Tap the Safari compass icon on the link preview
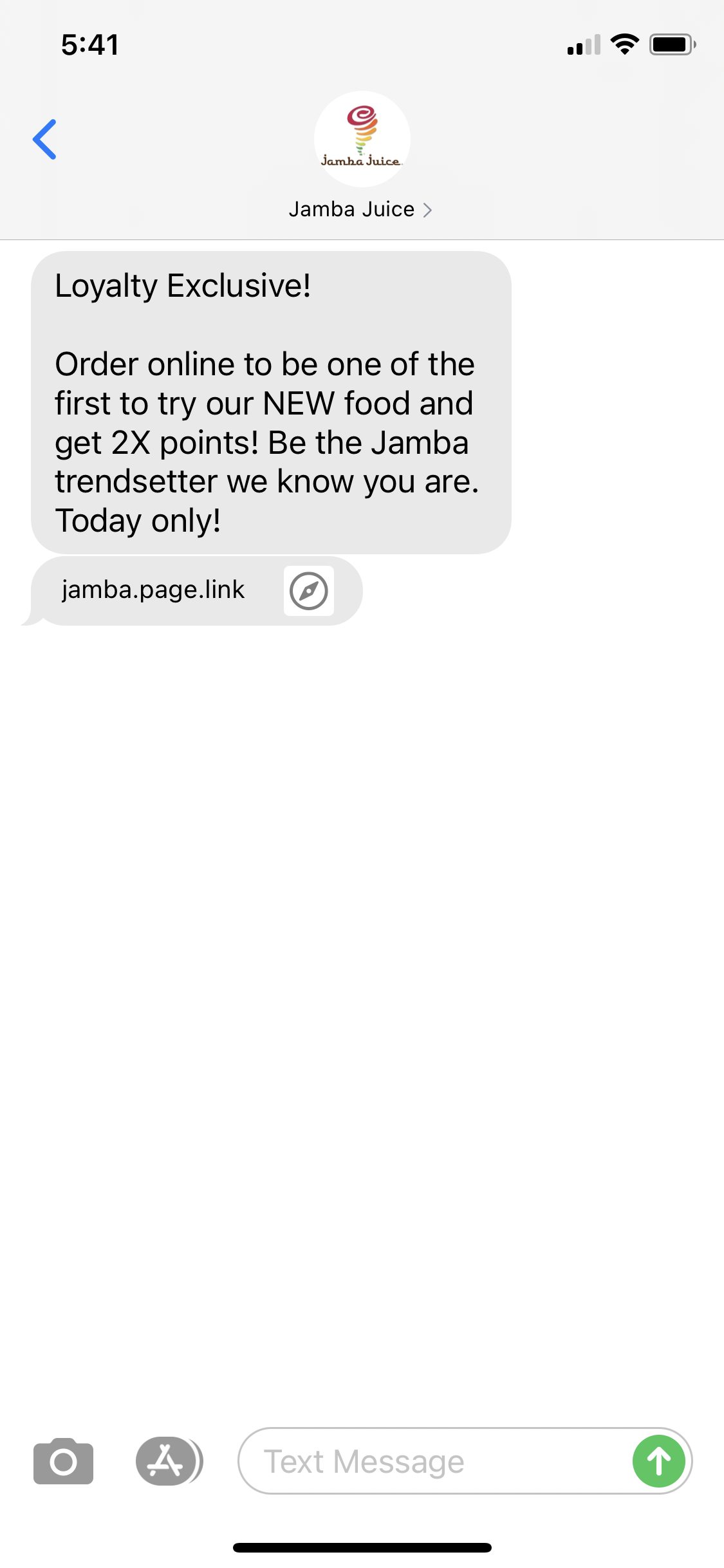The image size is (724, 1568). 310,590
